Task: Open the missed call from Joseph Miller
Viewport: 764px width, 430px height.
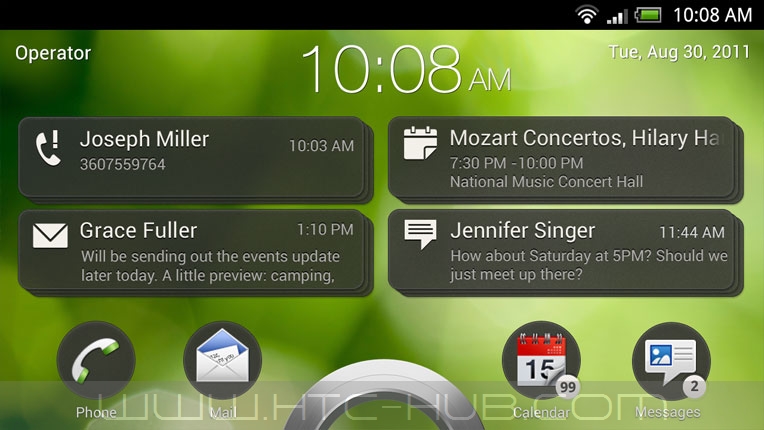Action: pos(190,156)
